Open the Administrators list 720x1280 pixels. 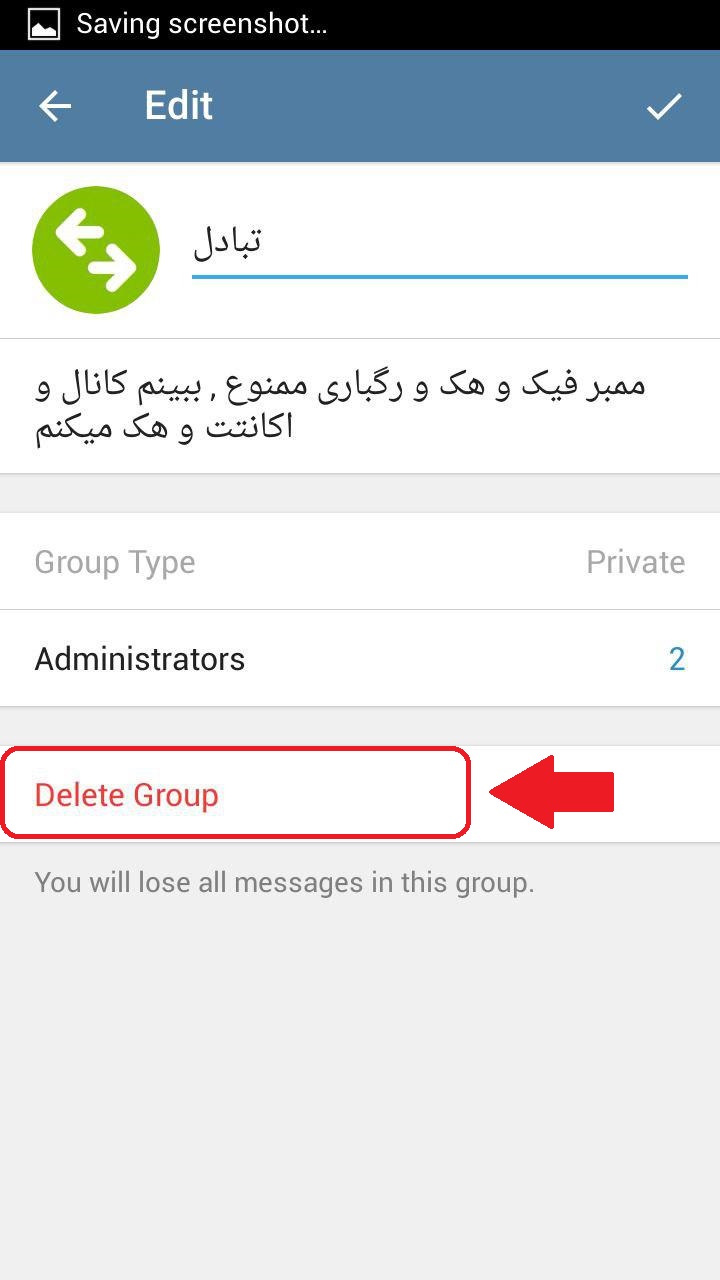360,659
